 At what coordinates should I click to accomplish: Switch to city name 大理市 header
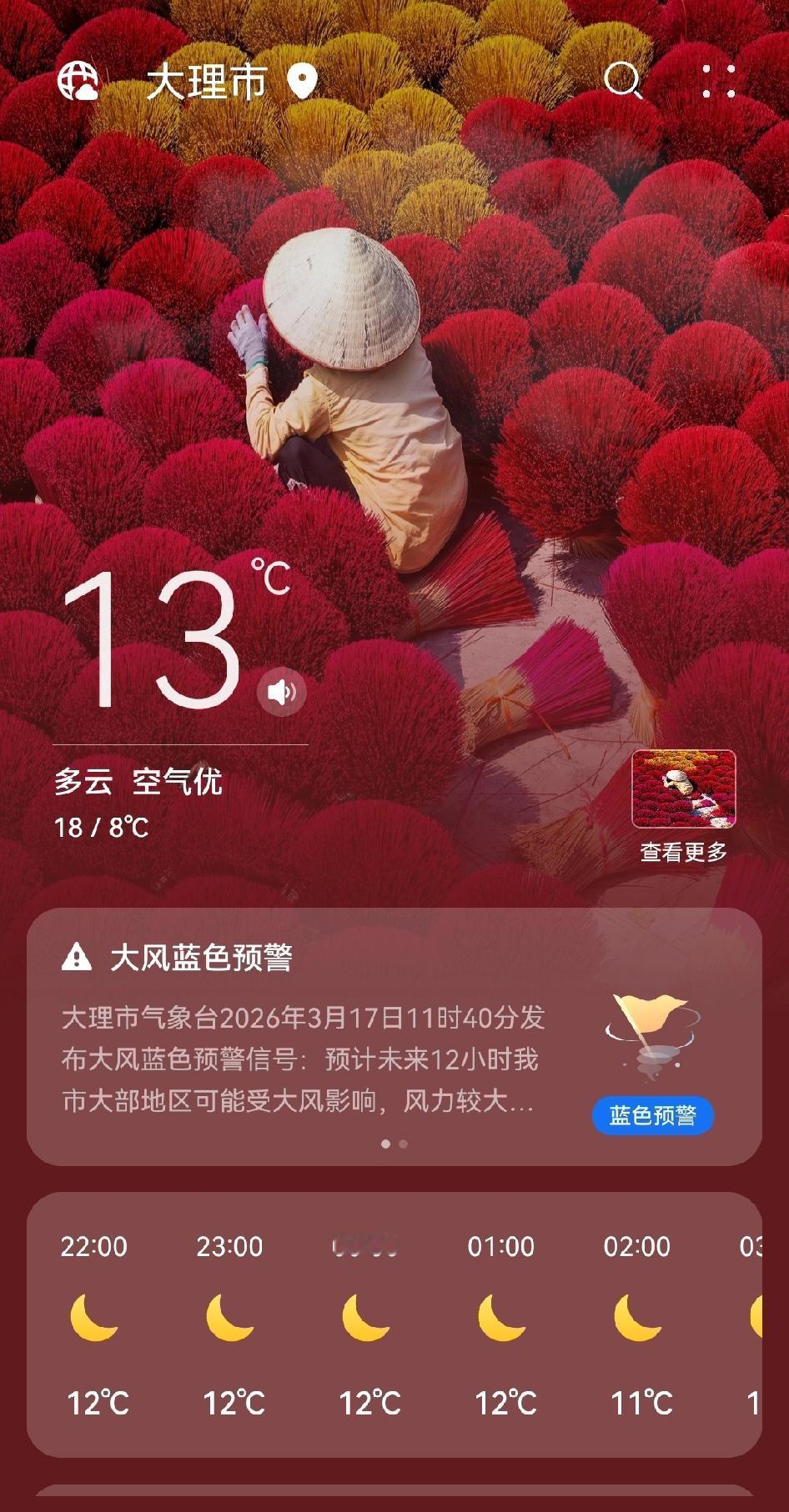tap(206, 83)
